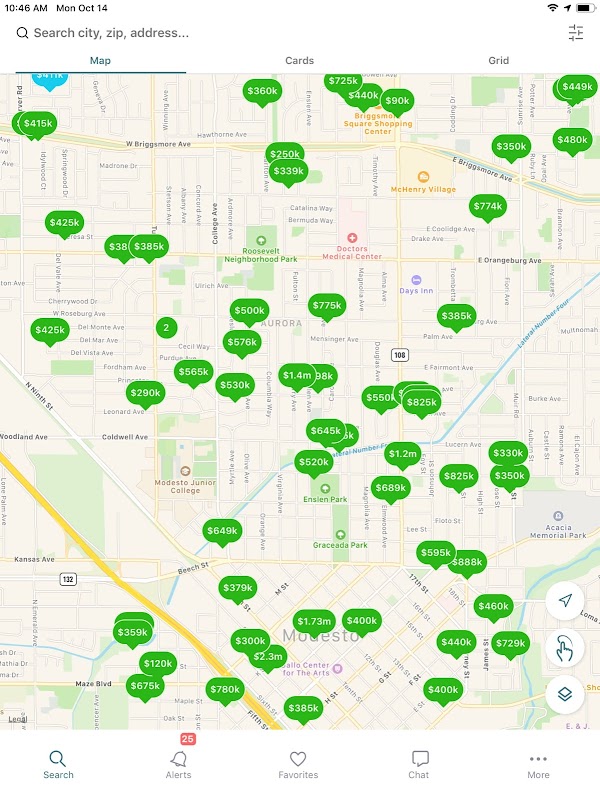Open the map layers button

[x=565, y=694]
